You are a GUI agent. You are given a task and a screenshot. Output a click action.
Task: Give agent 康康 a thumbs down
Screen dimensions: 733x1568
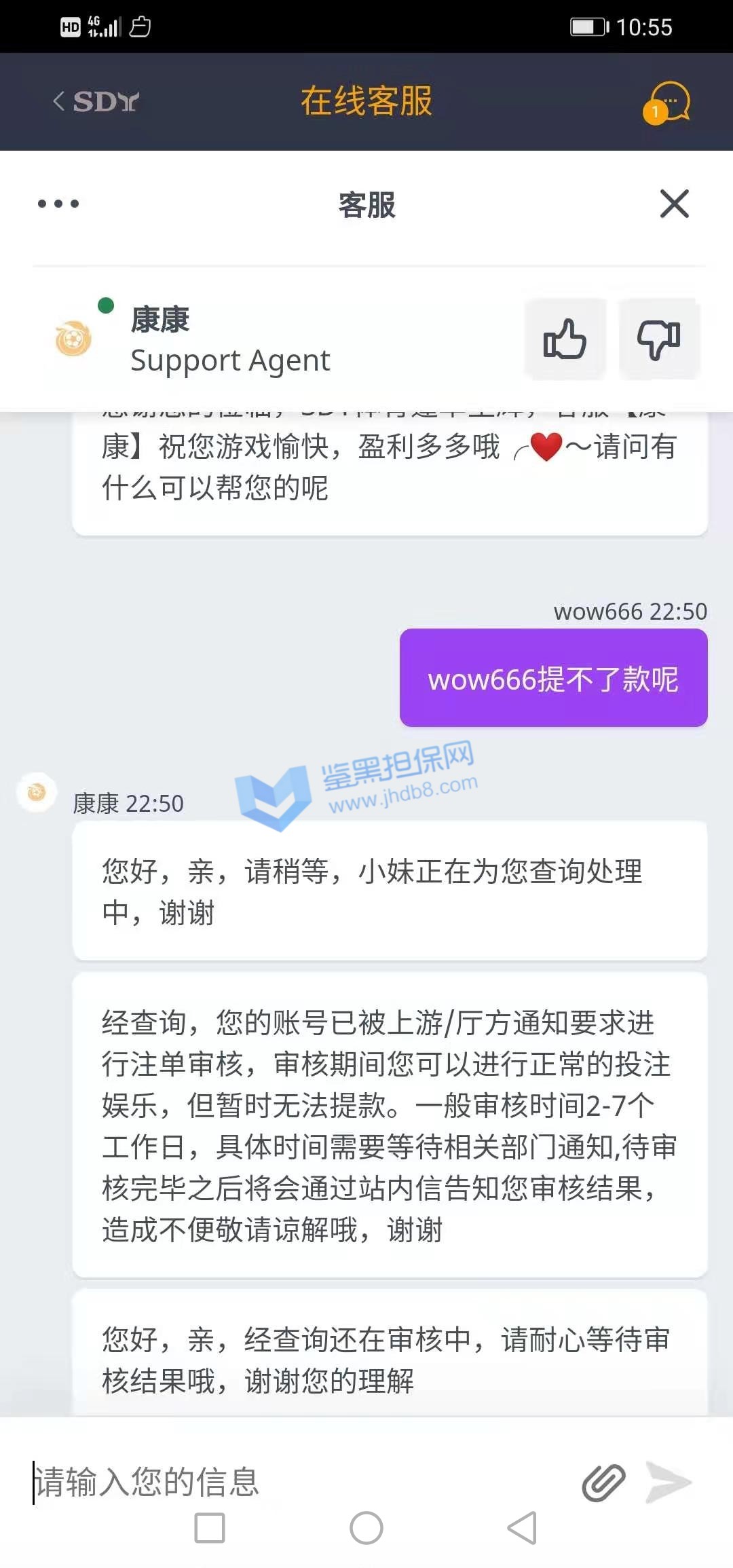coord(658,339)
